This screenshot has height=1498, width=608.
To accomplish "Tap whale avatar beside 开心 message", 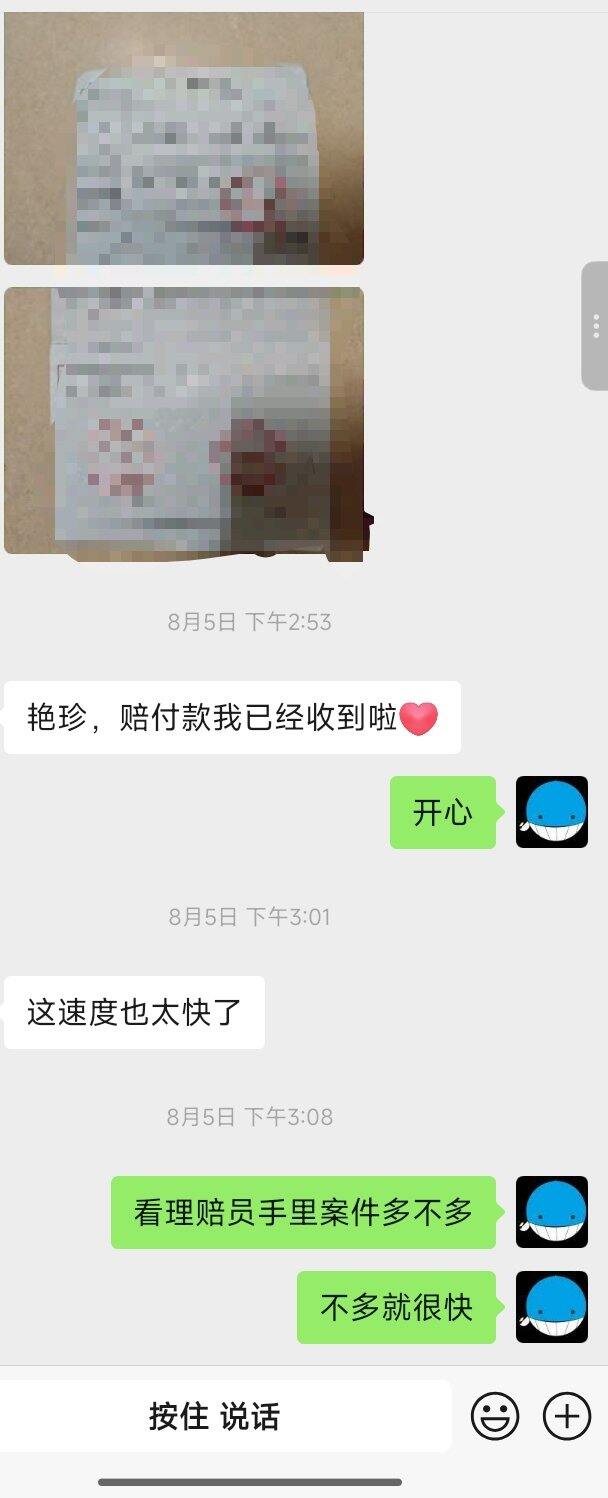I will 552,812.
